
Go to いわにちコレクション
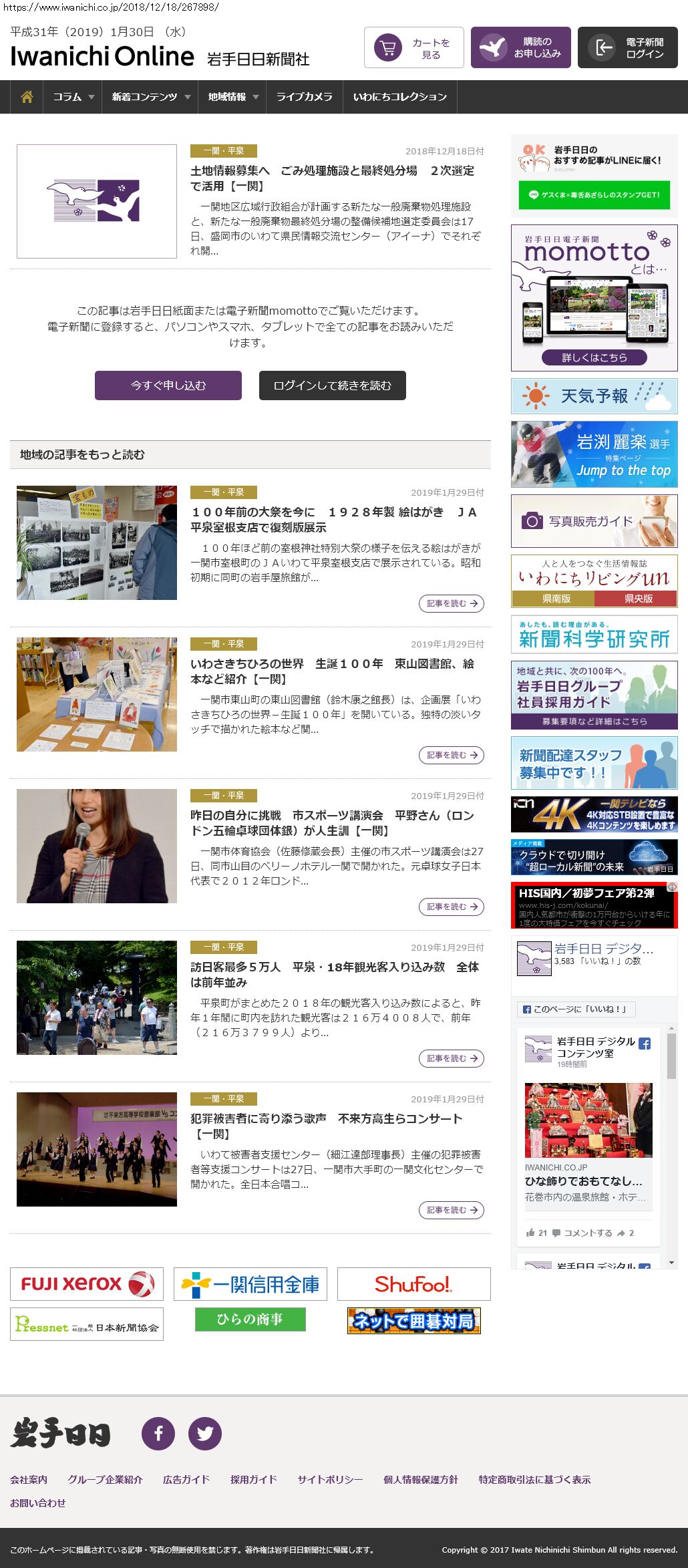399,97
